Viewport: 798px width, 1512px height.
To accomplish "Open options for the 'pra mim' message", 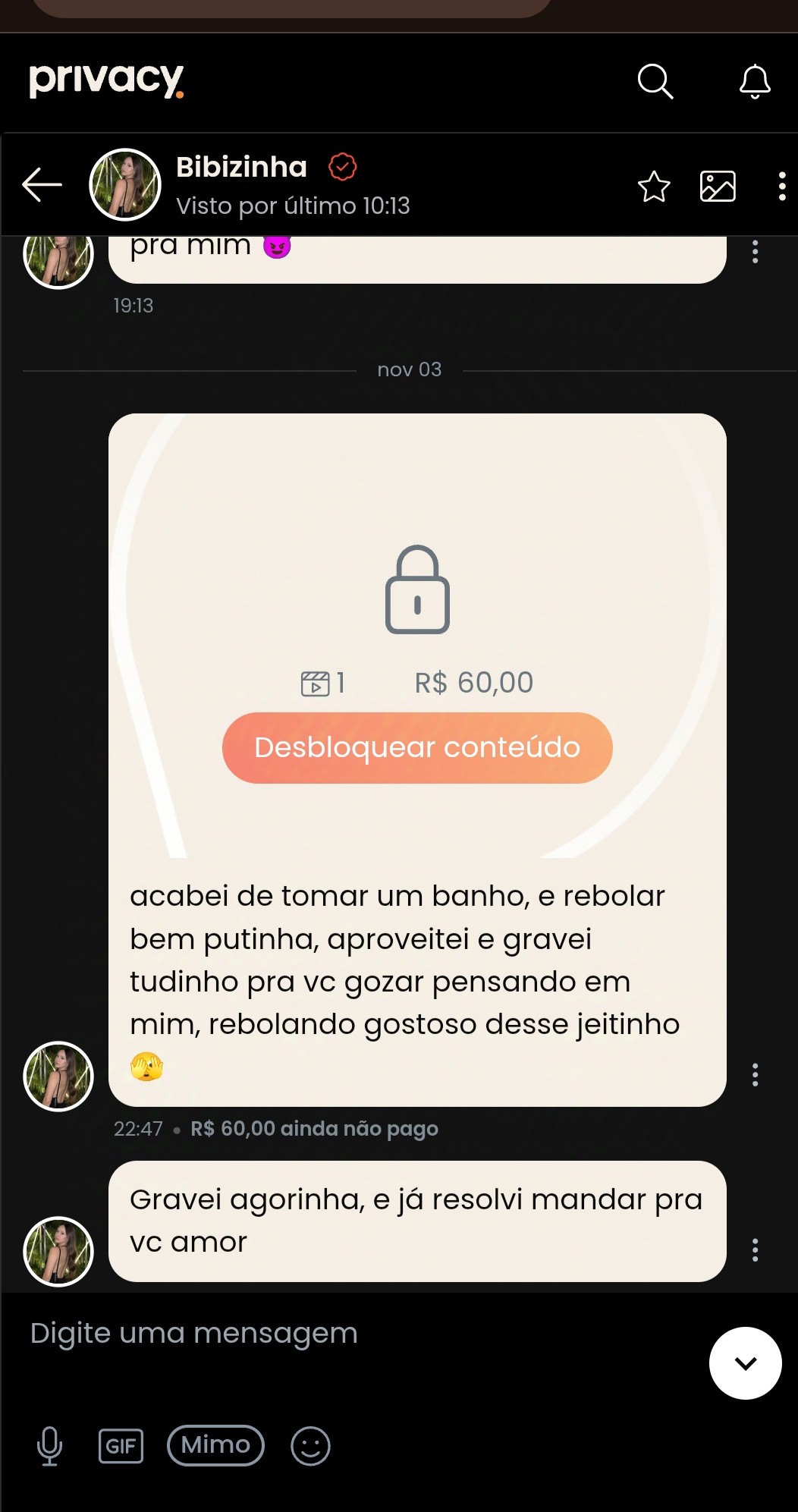I will point(755,252).
